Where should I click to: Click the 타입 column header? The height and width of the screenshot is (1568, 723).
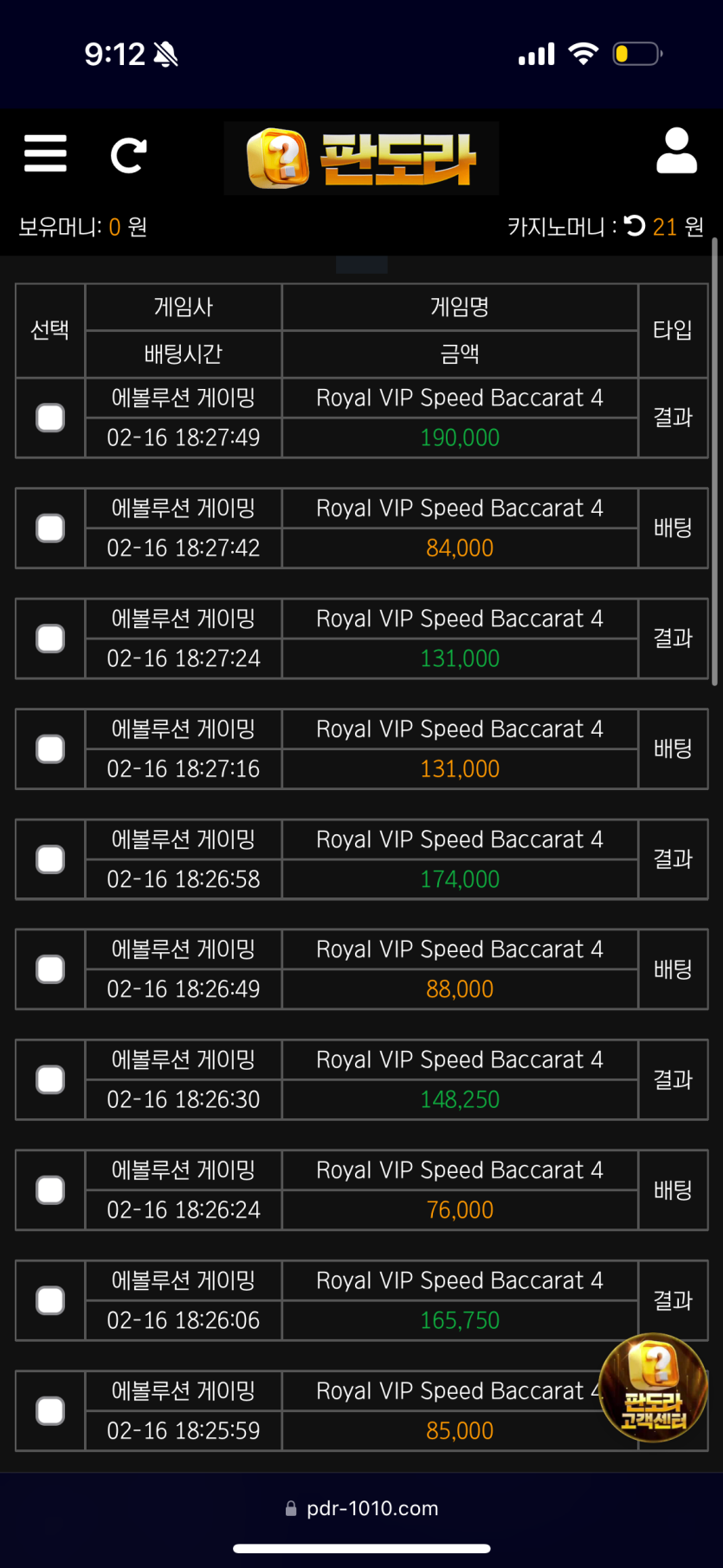(x=674, y=330)
